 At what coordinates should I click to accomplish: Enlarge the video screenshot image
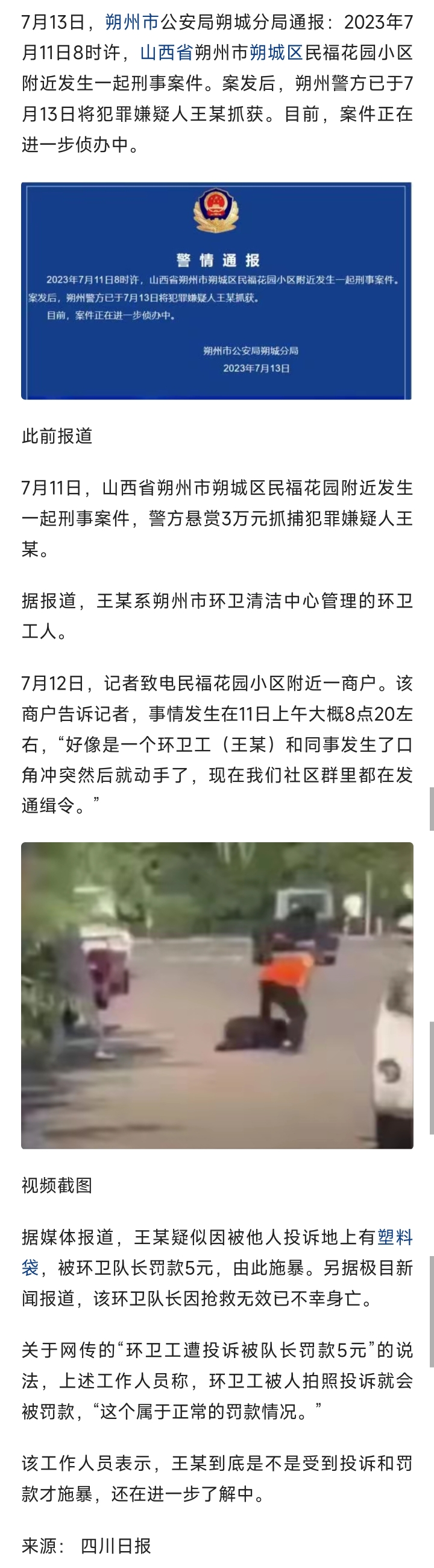217,995
